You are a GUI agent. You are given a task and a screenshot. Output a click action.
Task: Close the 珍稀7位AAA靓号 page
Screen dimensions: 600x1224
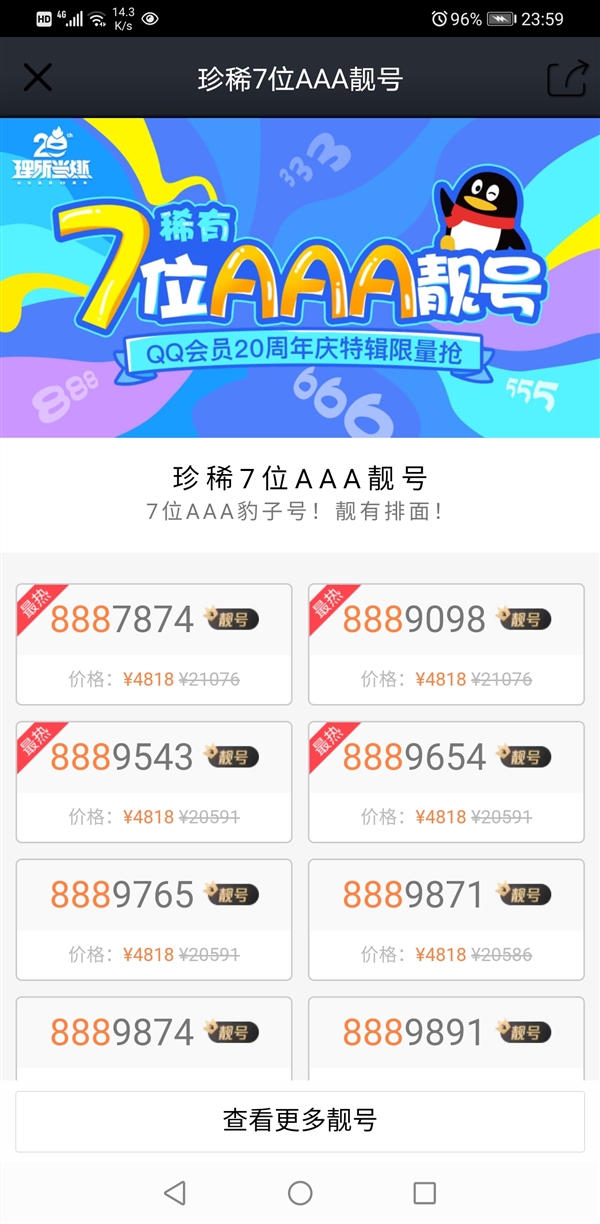coord(37,78)
